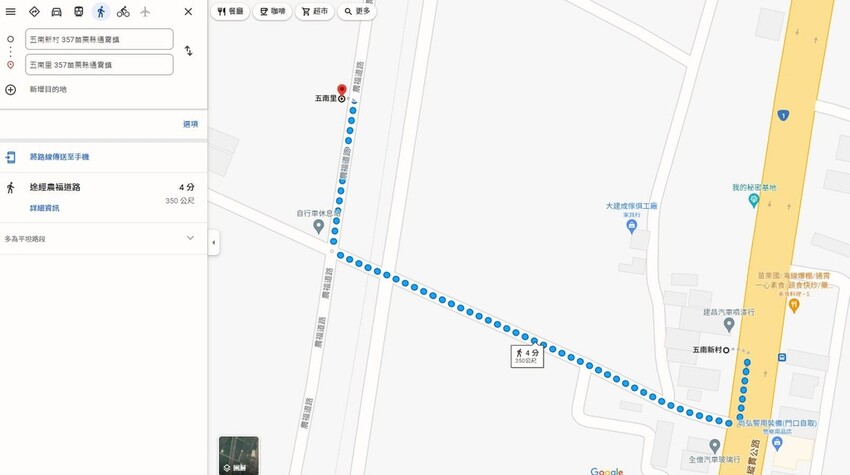The image size is (850, 475).
Task: Open 詳細資訊 for the walking route
Action: [44, 208]
